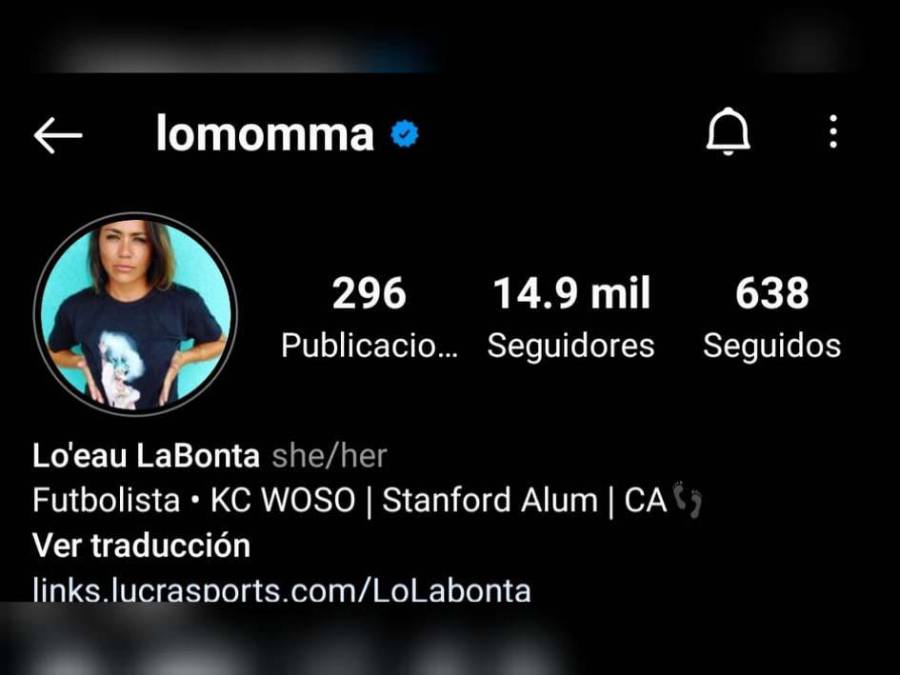The width and height of the screenshot is (900, 675).
Task: Go back using the arrow icon
Action: tap(57, 135)
